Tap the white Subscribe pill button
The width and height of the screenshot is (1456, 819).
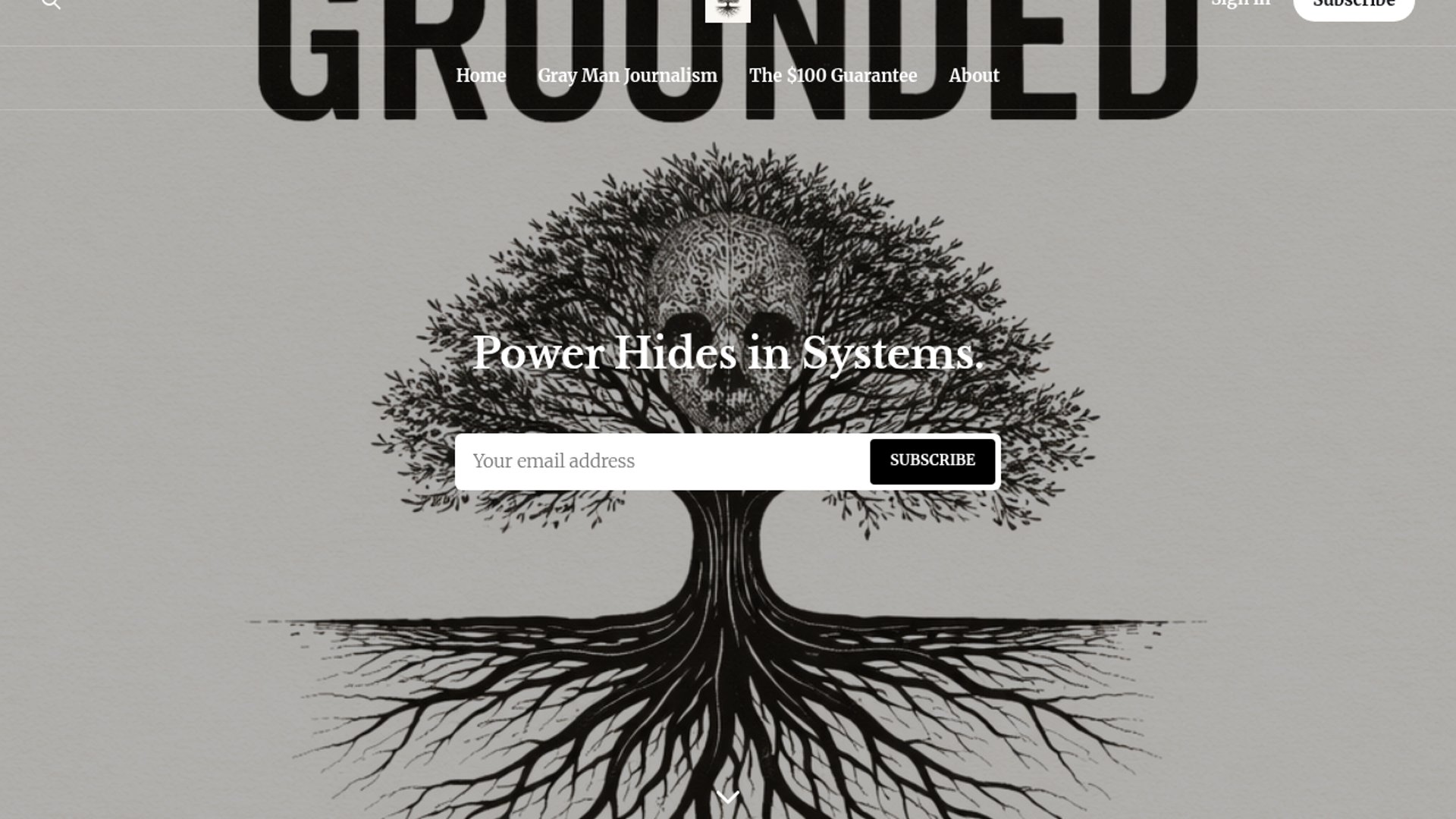pyautogui.click(x=1354, y=6)
